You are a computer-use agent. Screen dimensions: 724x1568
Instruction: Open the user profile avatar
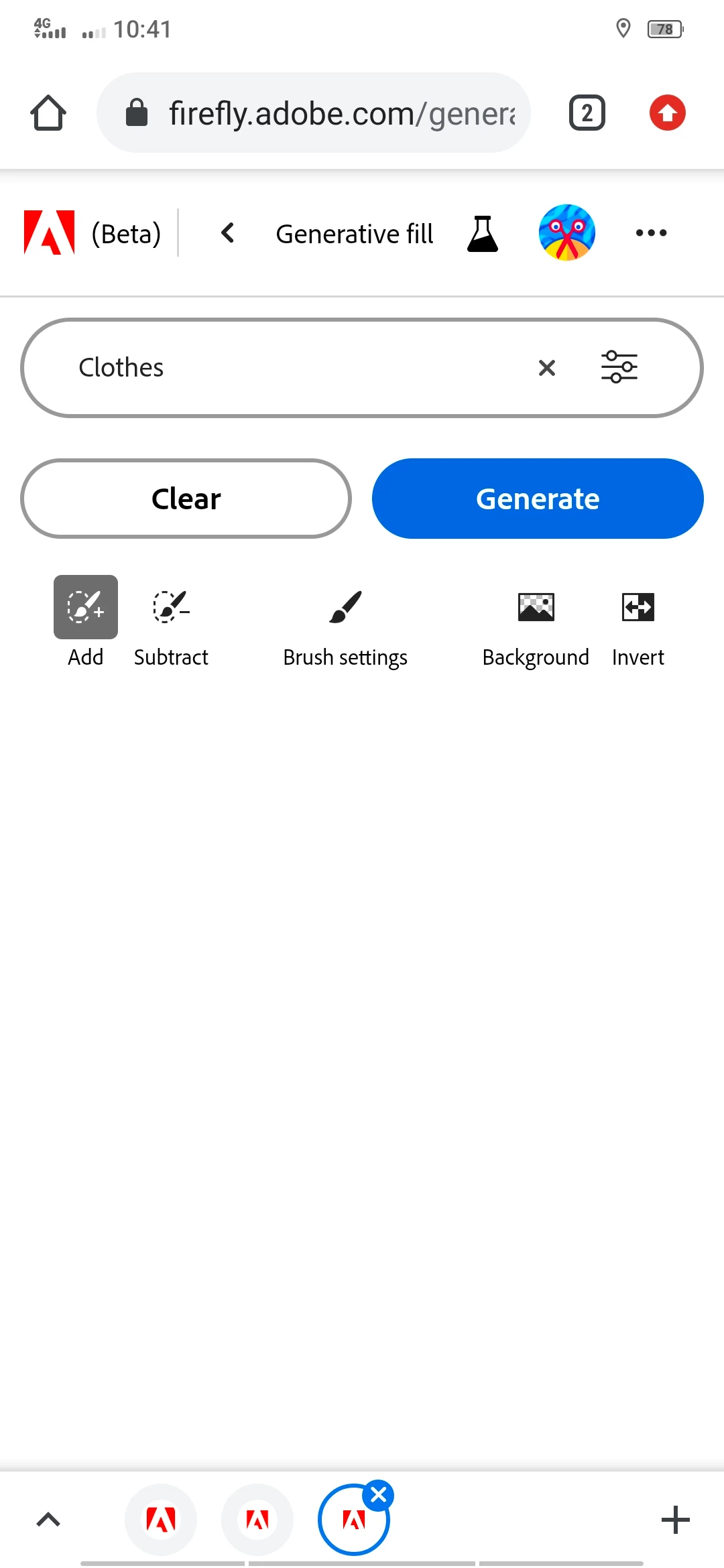coord(566,233)
